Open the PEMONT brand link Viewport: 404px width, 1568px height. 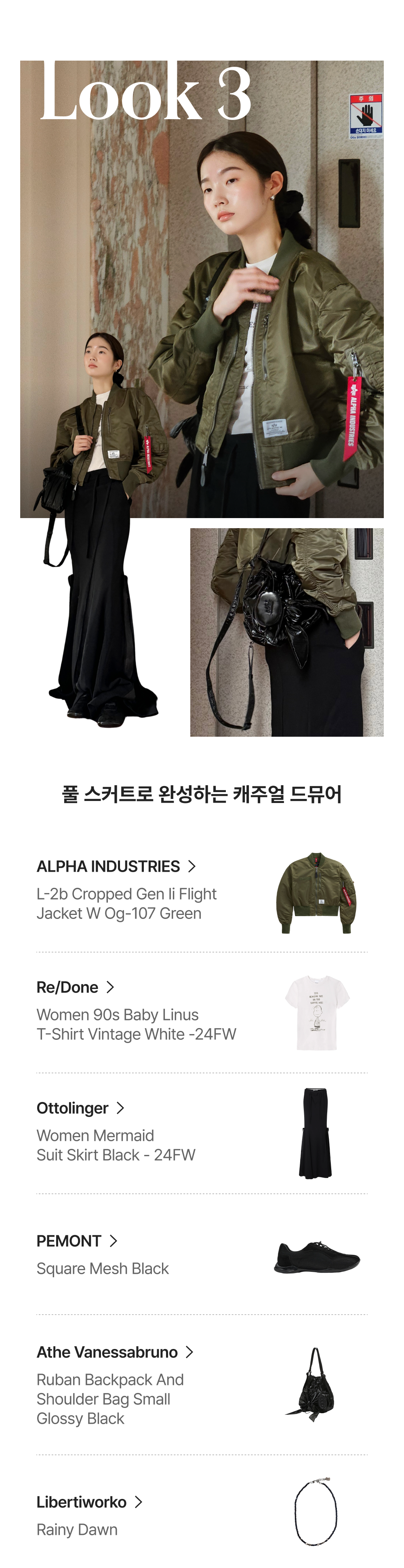[77, 1241]
